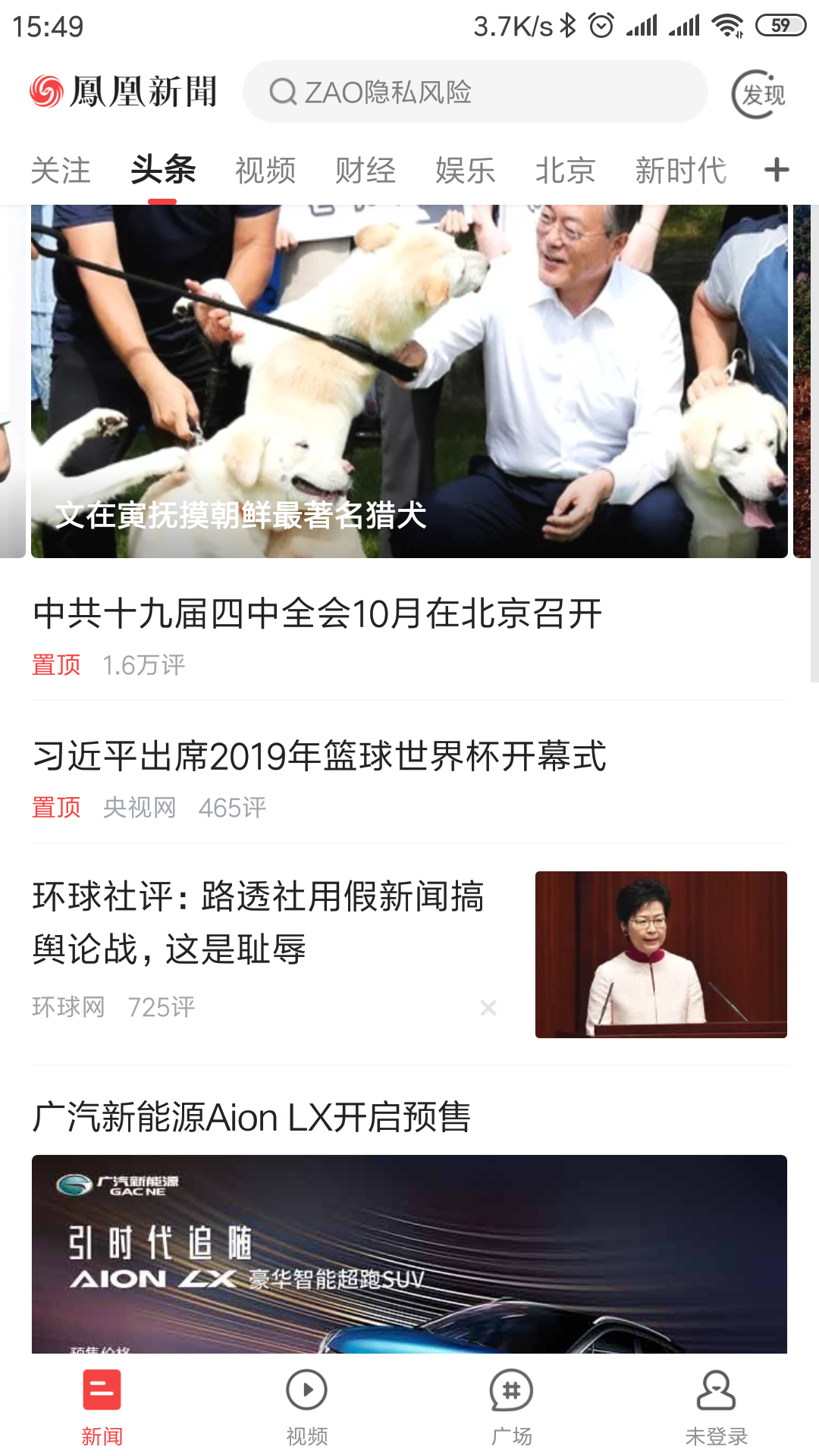Image resolution: width=819 pixels, height=1456 pixels.
Task: Switch to the 广场 bottom tab
Action: pyautogui.click(x=512, y=1406)
